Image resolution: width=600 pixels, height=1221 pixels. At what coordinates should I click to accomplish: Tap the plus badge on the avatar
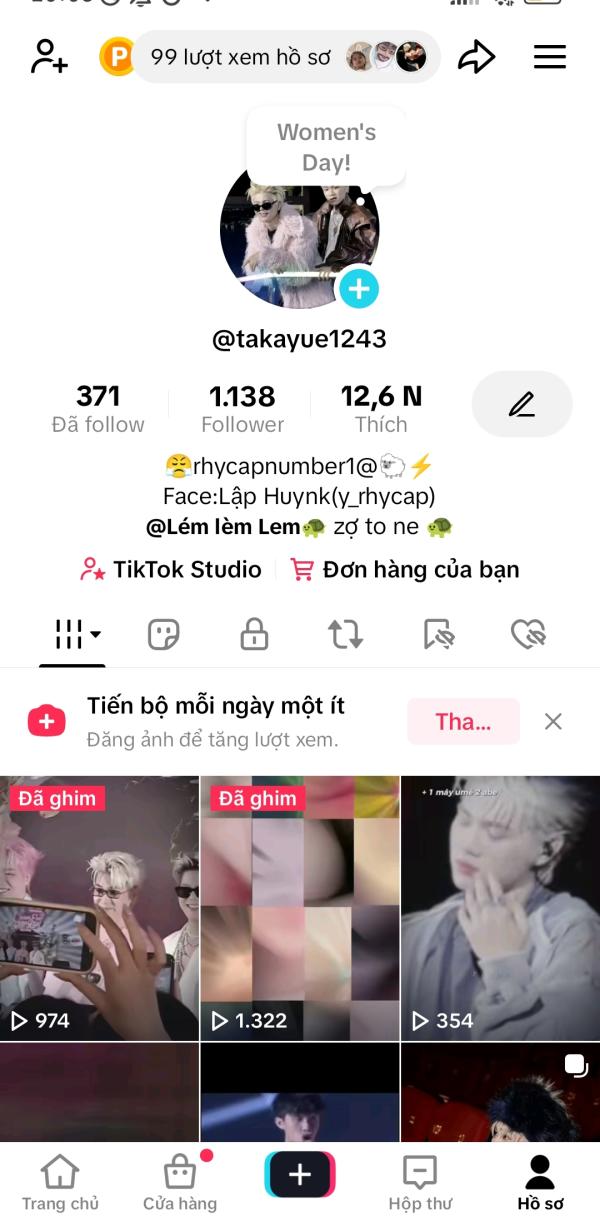(x=358, y=290)
